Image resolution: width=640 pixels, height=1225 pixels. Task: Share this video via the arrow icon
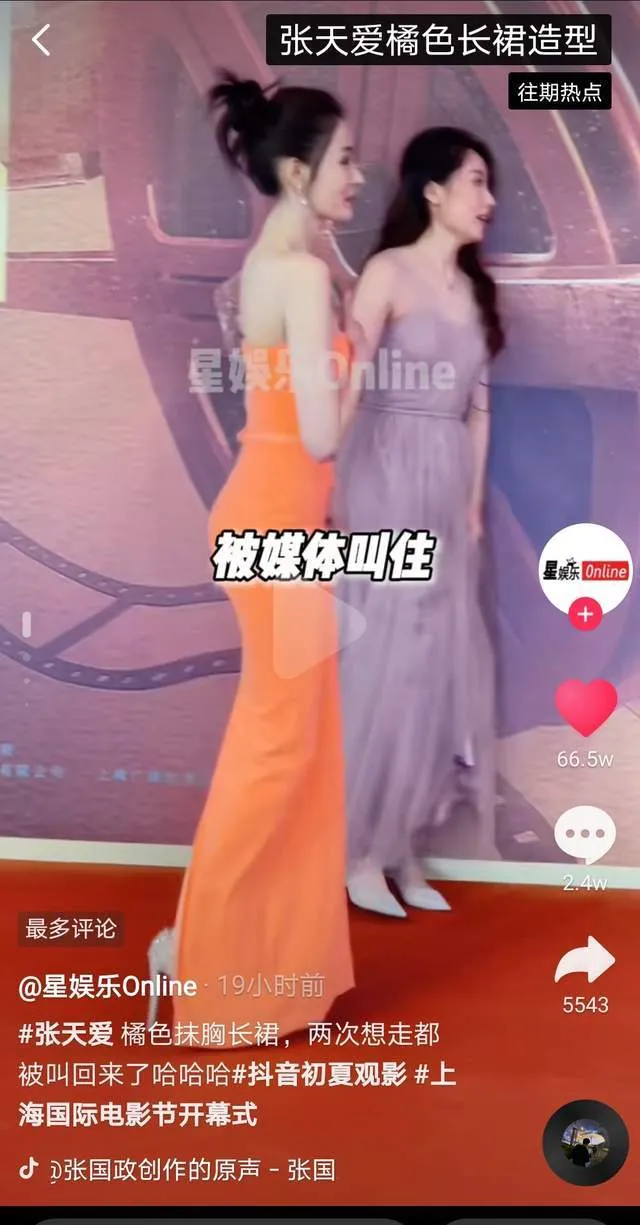(x=585, y=961)
